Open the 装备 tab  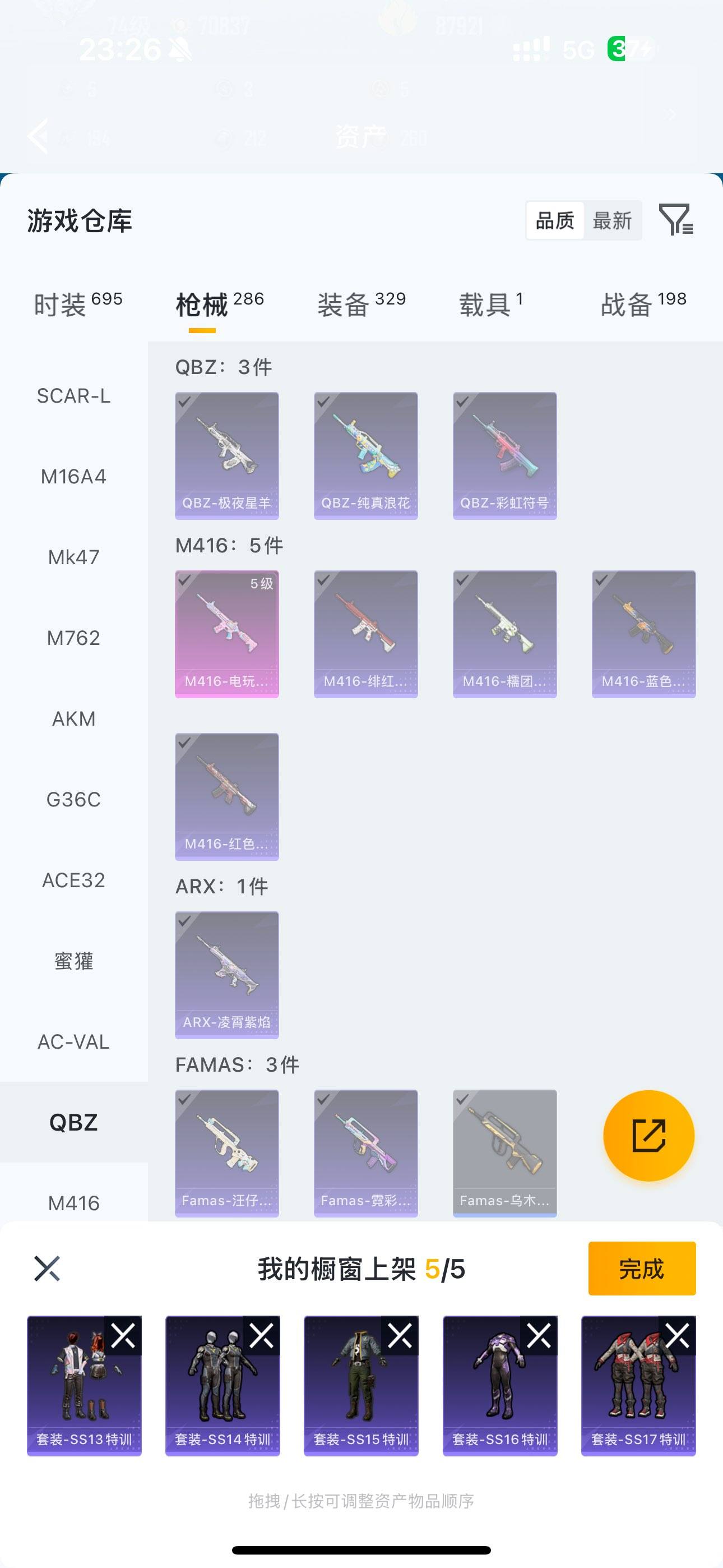tap(361, 304)
